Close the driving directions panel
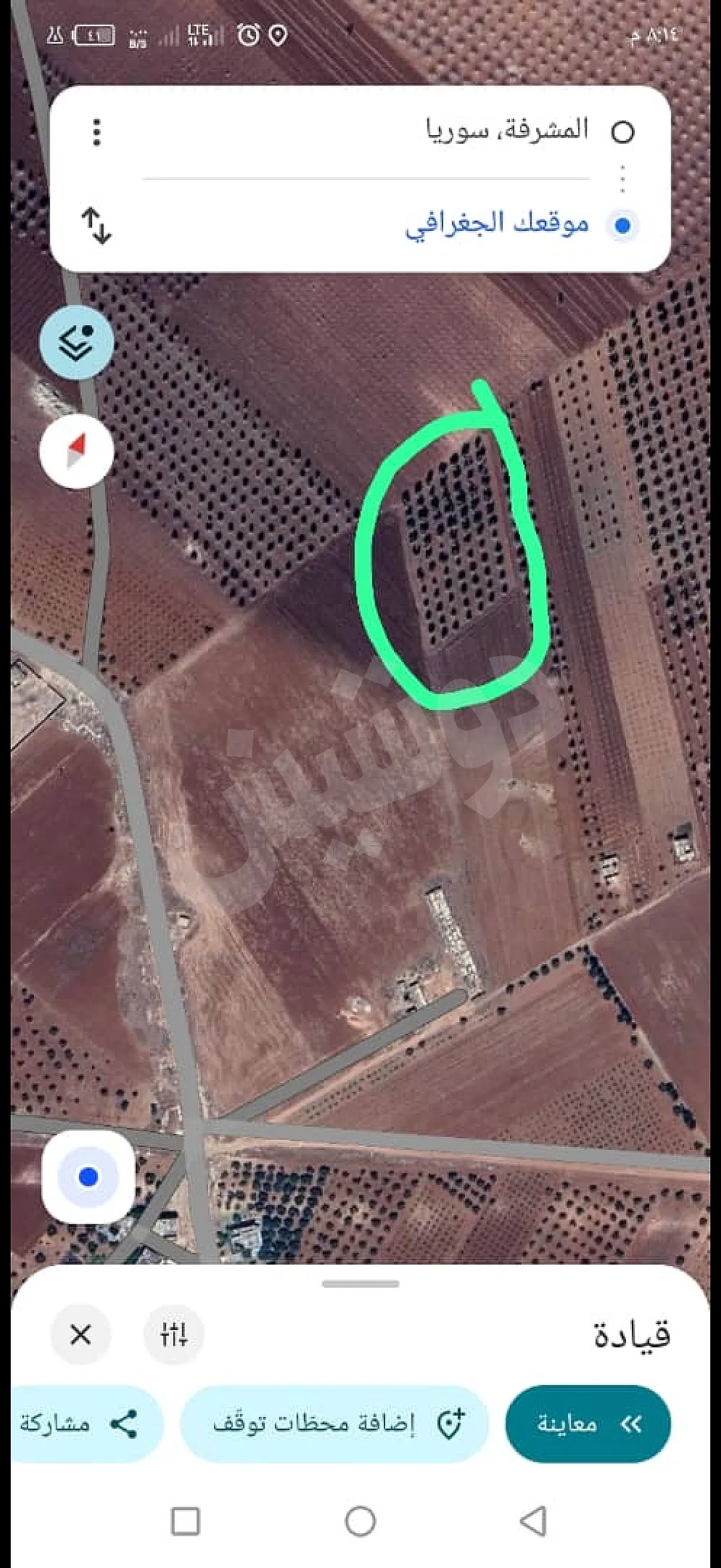 coord(81,1335)
